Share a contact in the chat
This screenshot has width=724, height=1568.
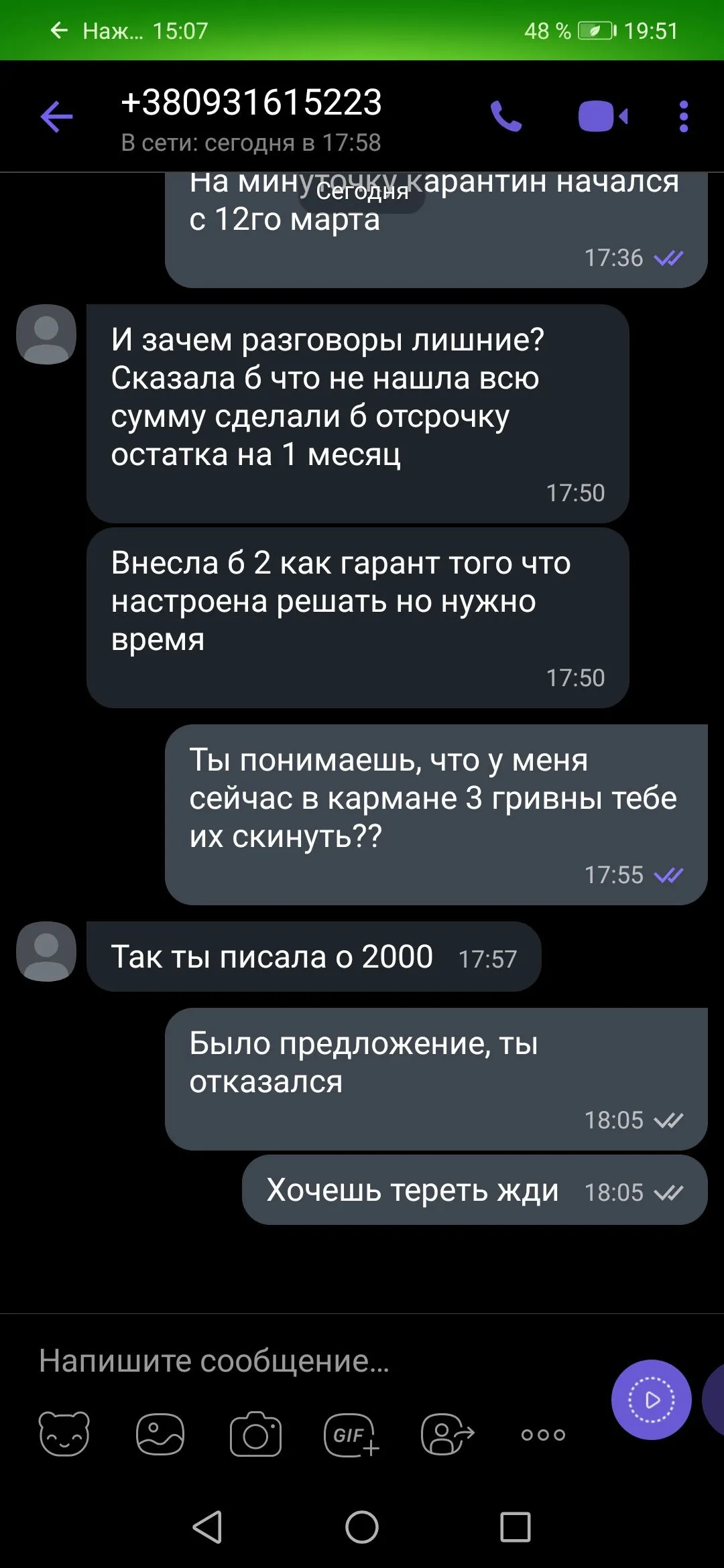click(446, 1434)
